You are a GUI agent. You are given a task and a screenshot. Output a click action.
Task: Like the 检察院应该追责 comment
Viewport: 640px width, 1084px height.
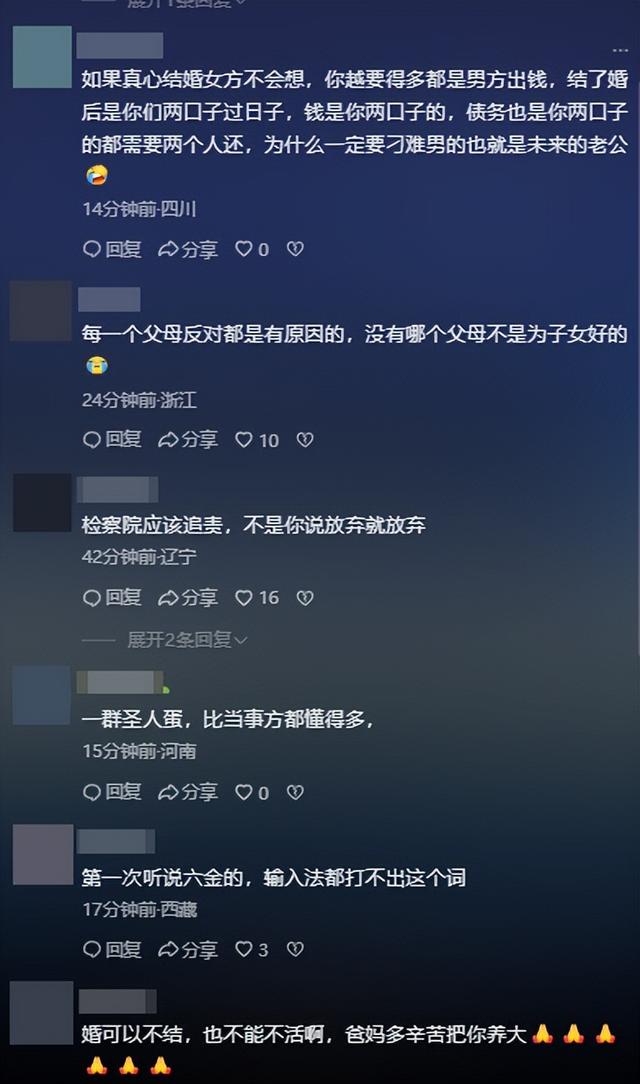coord(256,597)
